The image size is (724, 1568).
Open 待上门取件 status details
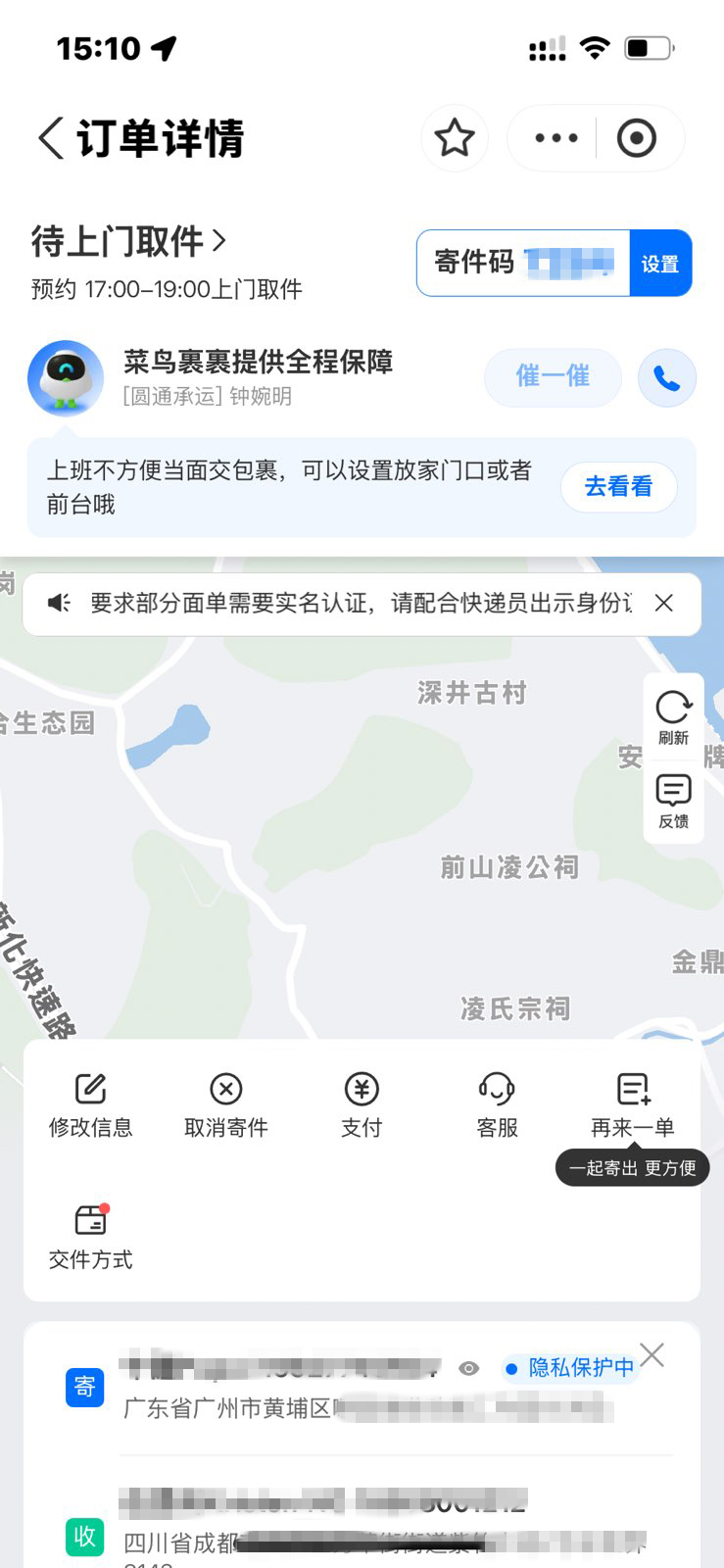pos(128,240)
